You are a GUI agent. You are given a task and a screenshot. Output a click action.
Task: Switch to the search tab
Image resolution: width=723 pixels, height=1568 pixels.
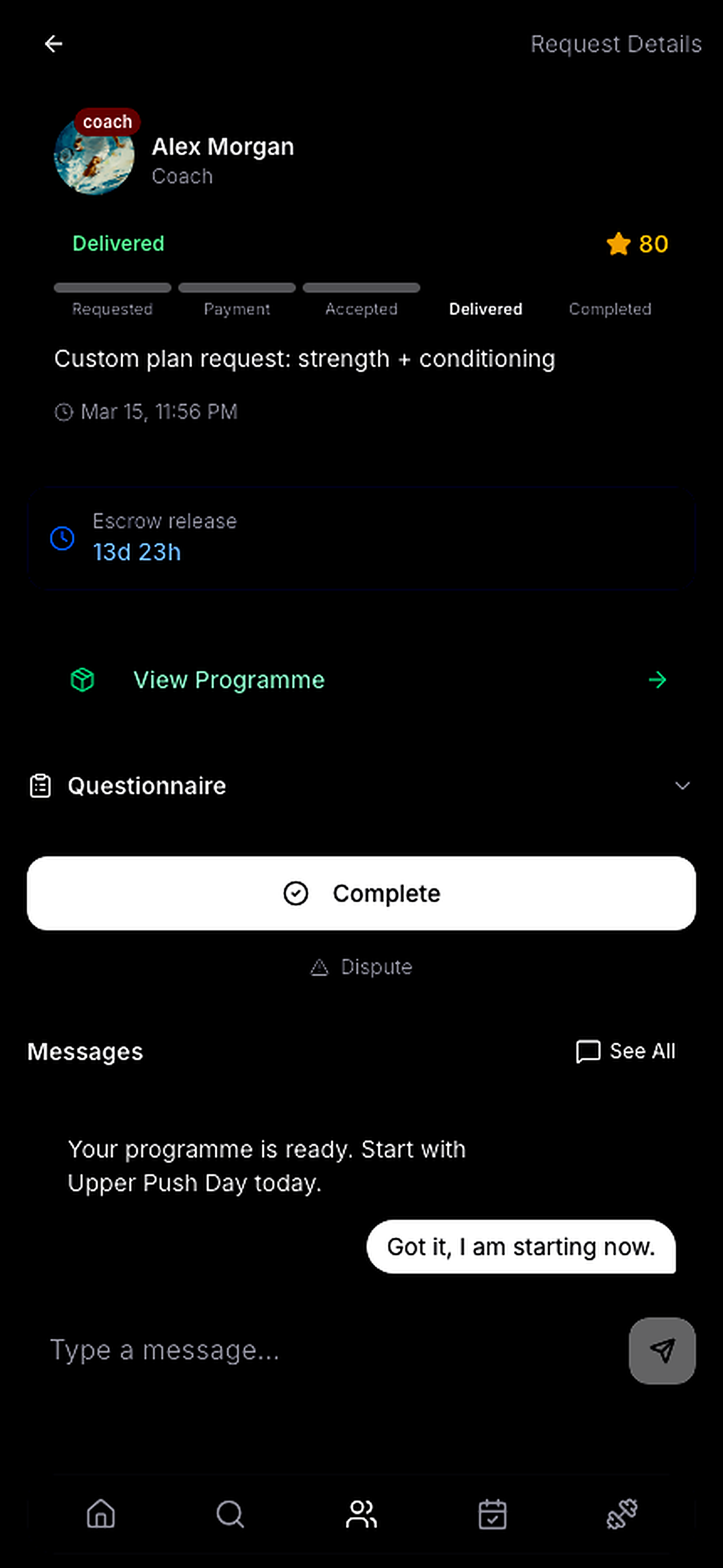[230, 1513]
